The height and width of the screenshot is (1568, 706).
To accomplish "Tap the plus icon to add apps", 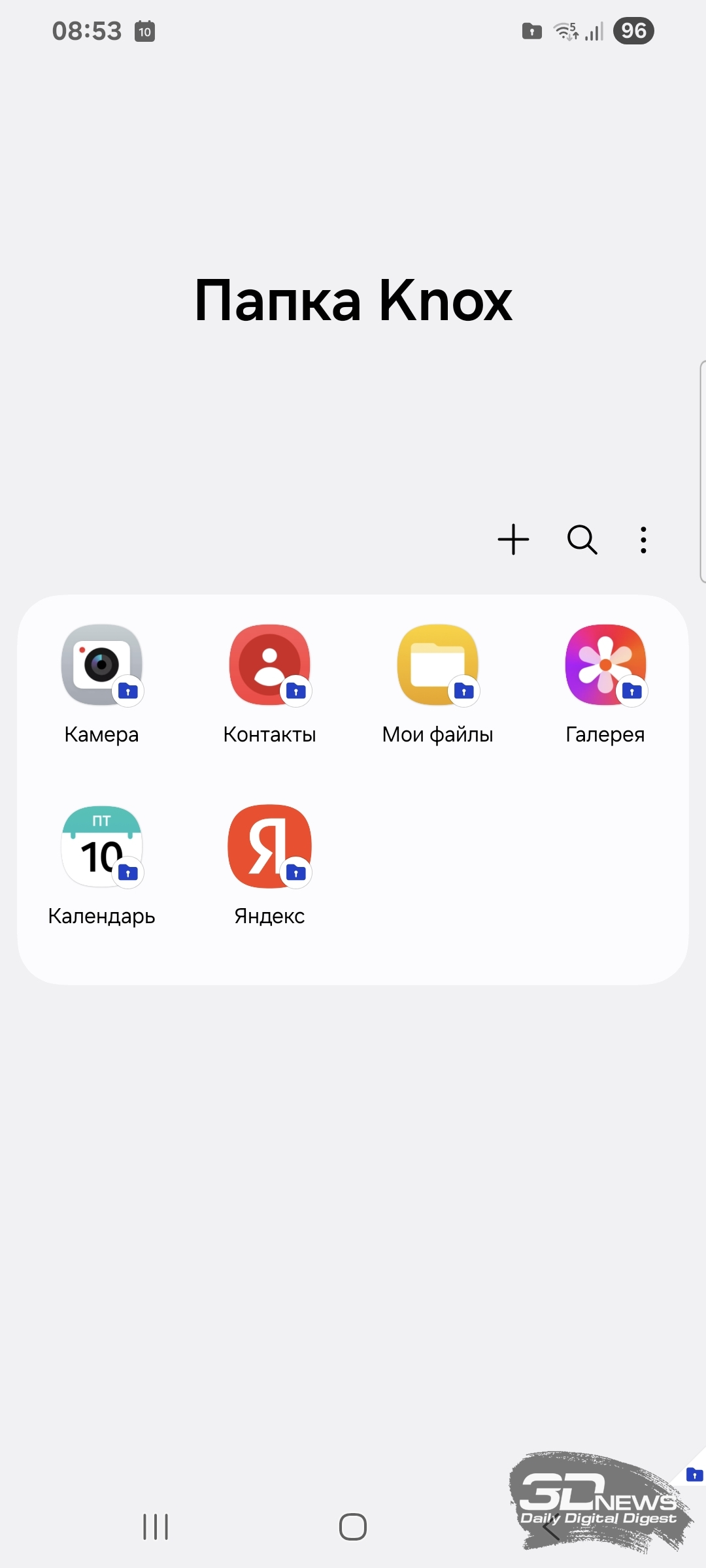I will (513, 540).
